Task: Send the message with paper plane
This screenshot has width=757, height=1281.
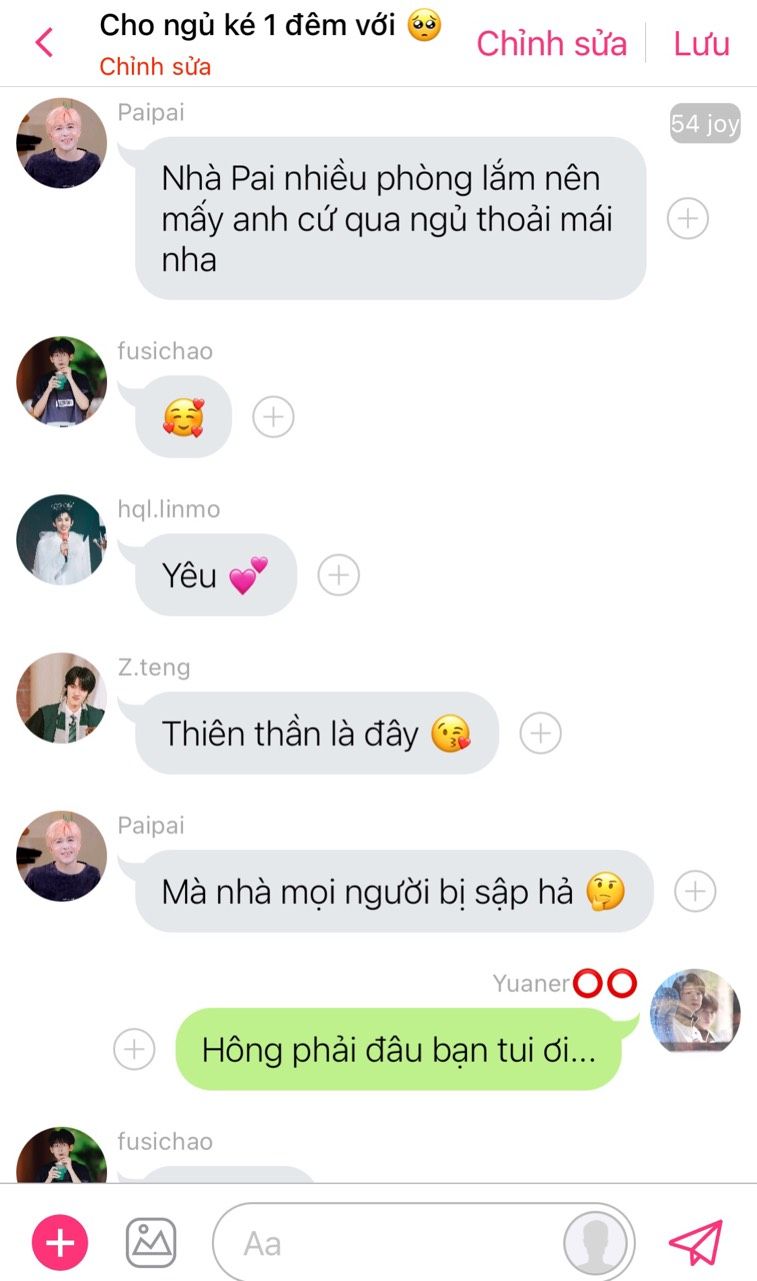Action: tap(695, 1243)
